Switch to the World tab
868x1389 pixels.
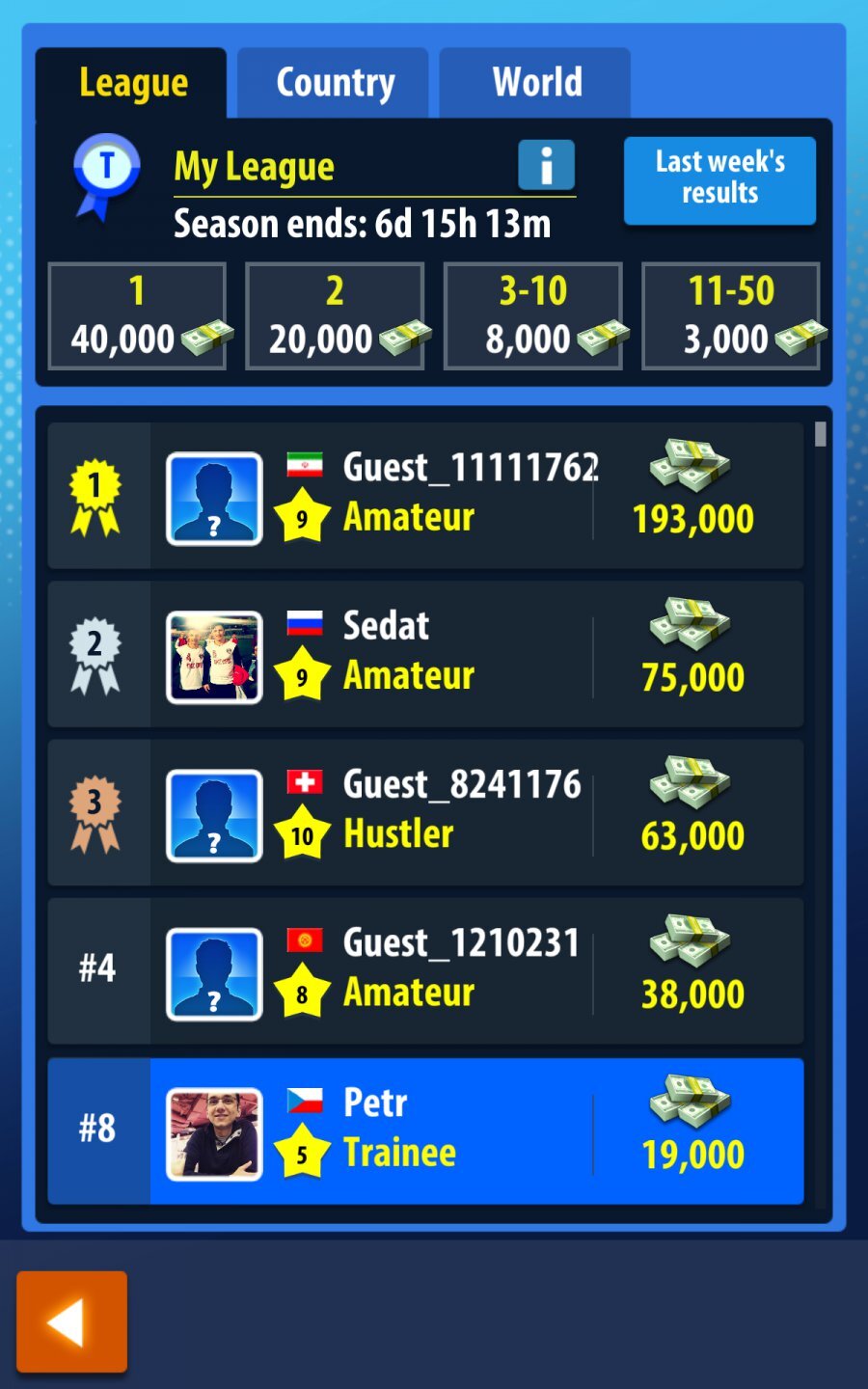[536, 83]
